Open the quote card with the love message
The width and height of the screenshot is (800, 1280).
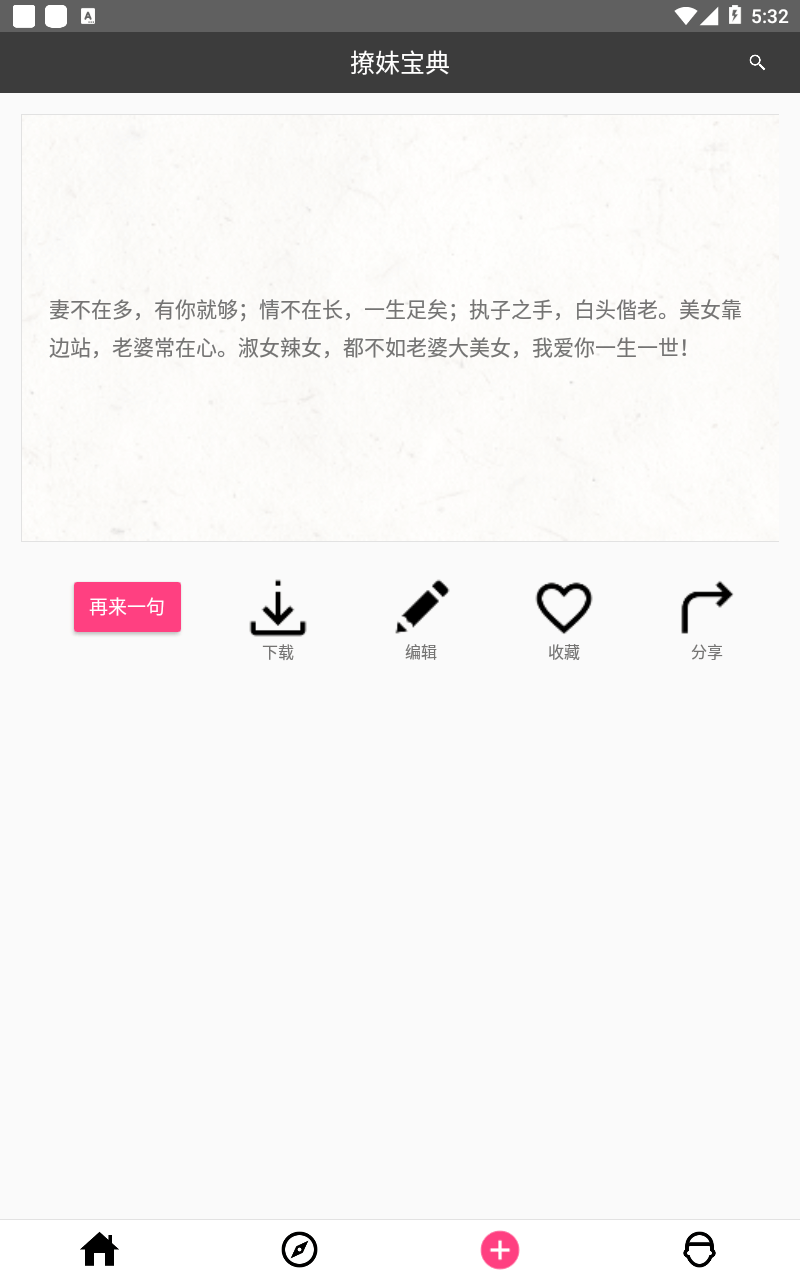400,328
